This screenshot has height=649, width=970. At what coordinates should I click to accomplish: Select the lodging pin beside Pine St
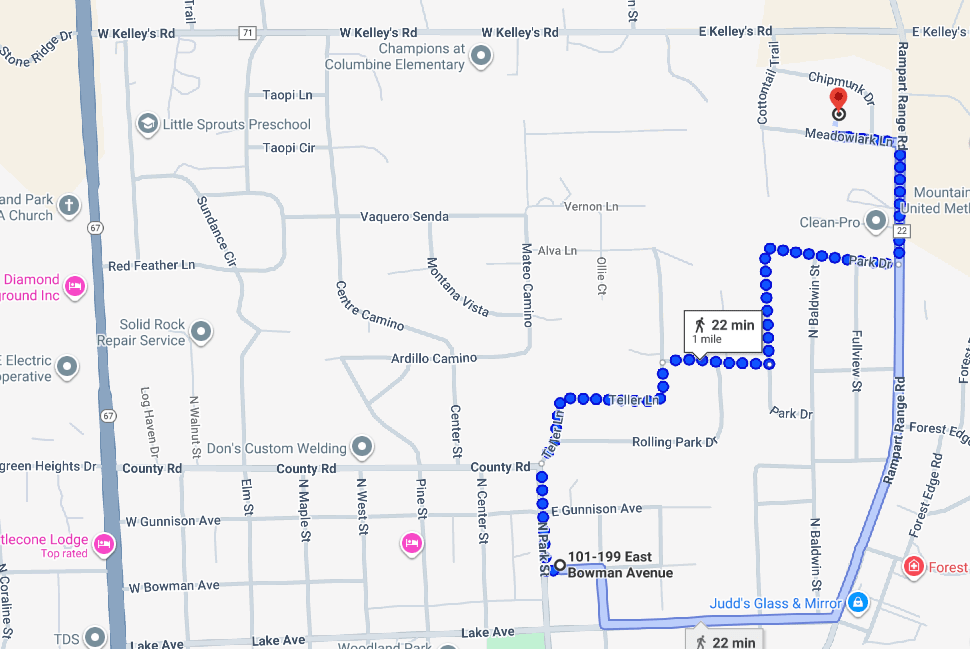tap(410, 544)
